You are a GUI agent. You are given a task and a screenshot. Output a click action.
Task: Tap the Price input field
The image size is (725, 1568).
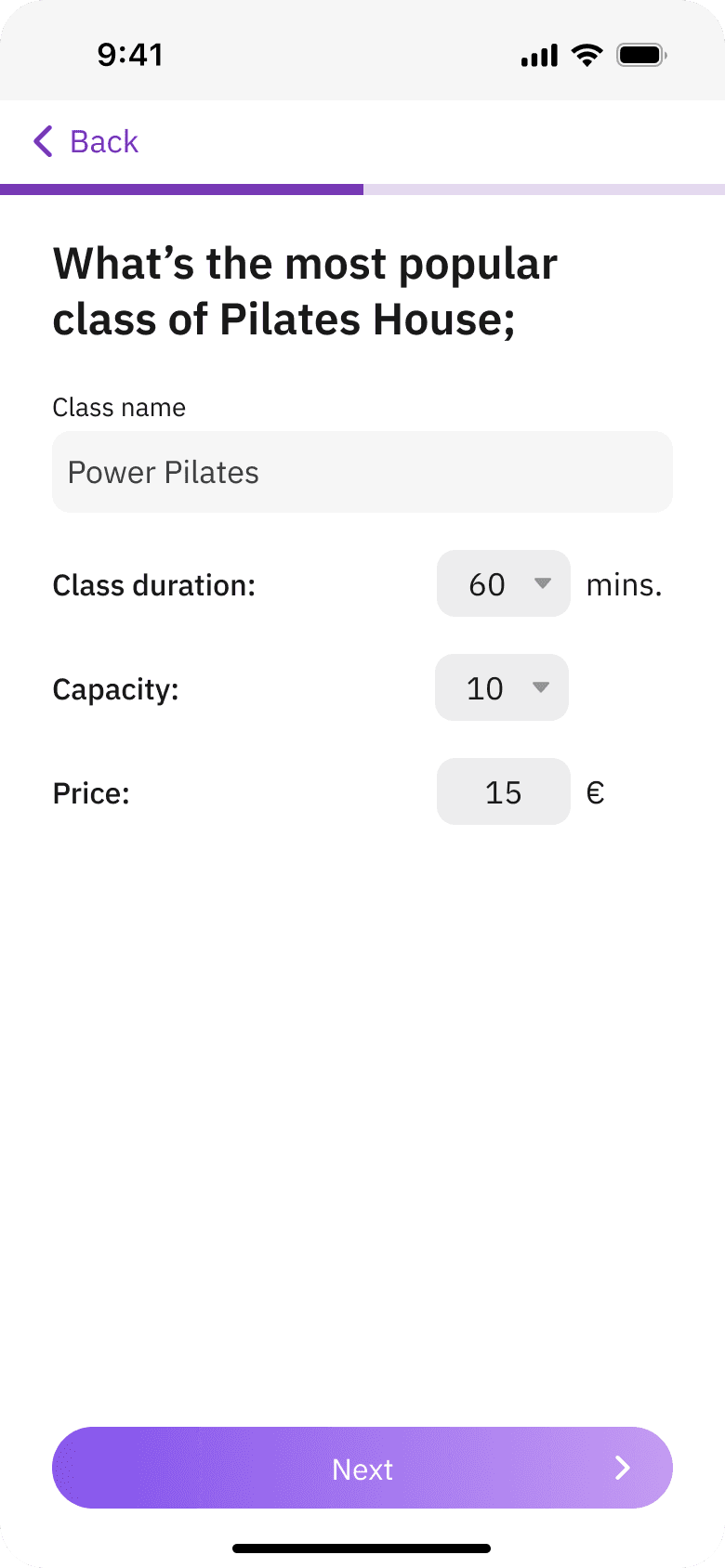503,792
